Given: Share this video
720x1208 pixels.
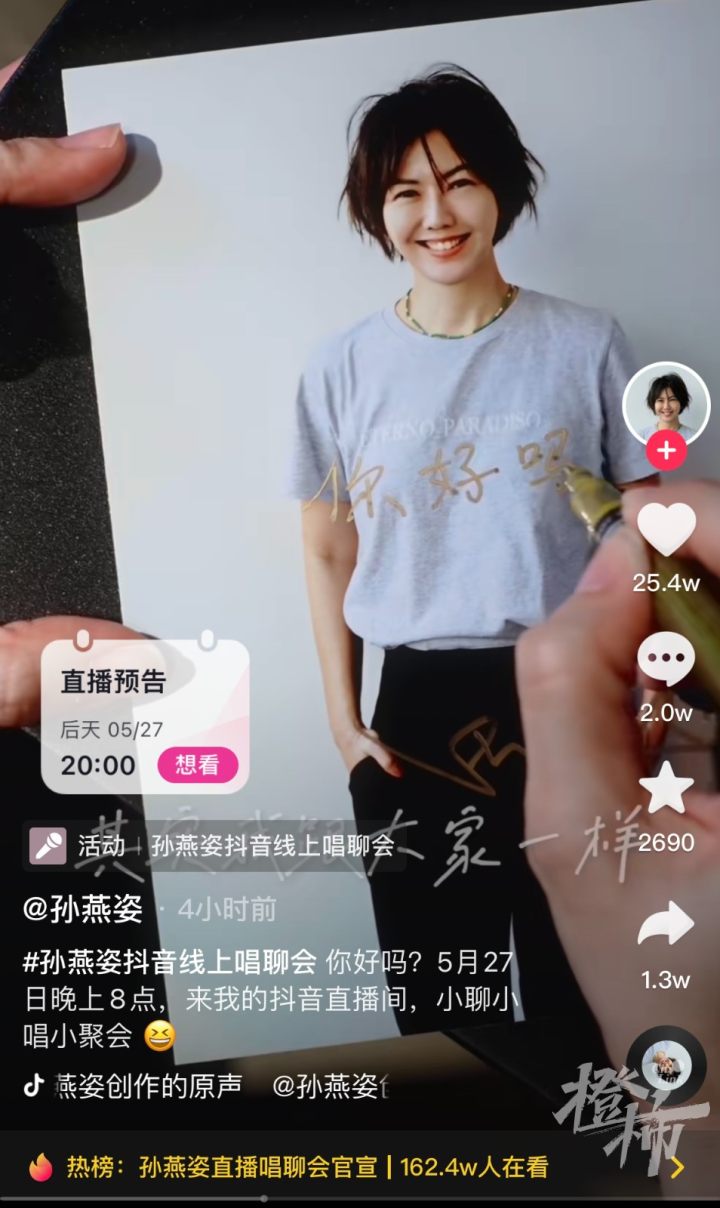Looking at the screenshot, I should pos(666,925).
